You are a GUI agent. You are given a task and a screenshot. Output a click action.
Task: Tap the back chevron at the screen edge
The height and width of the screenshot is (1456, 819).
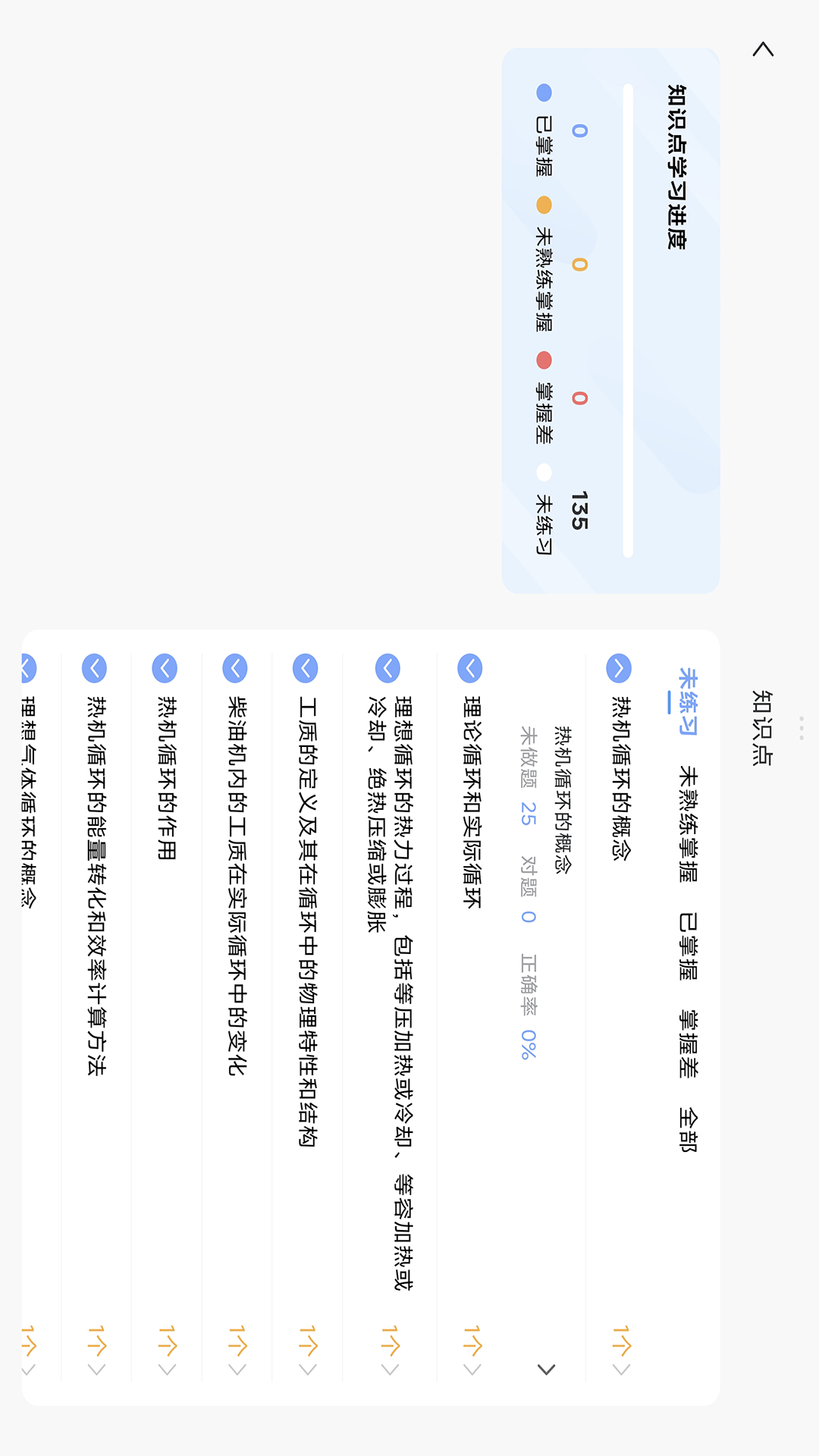click(763, 49)
